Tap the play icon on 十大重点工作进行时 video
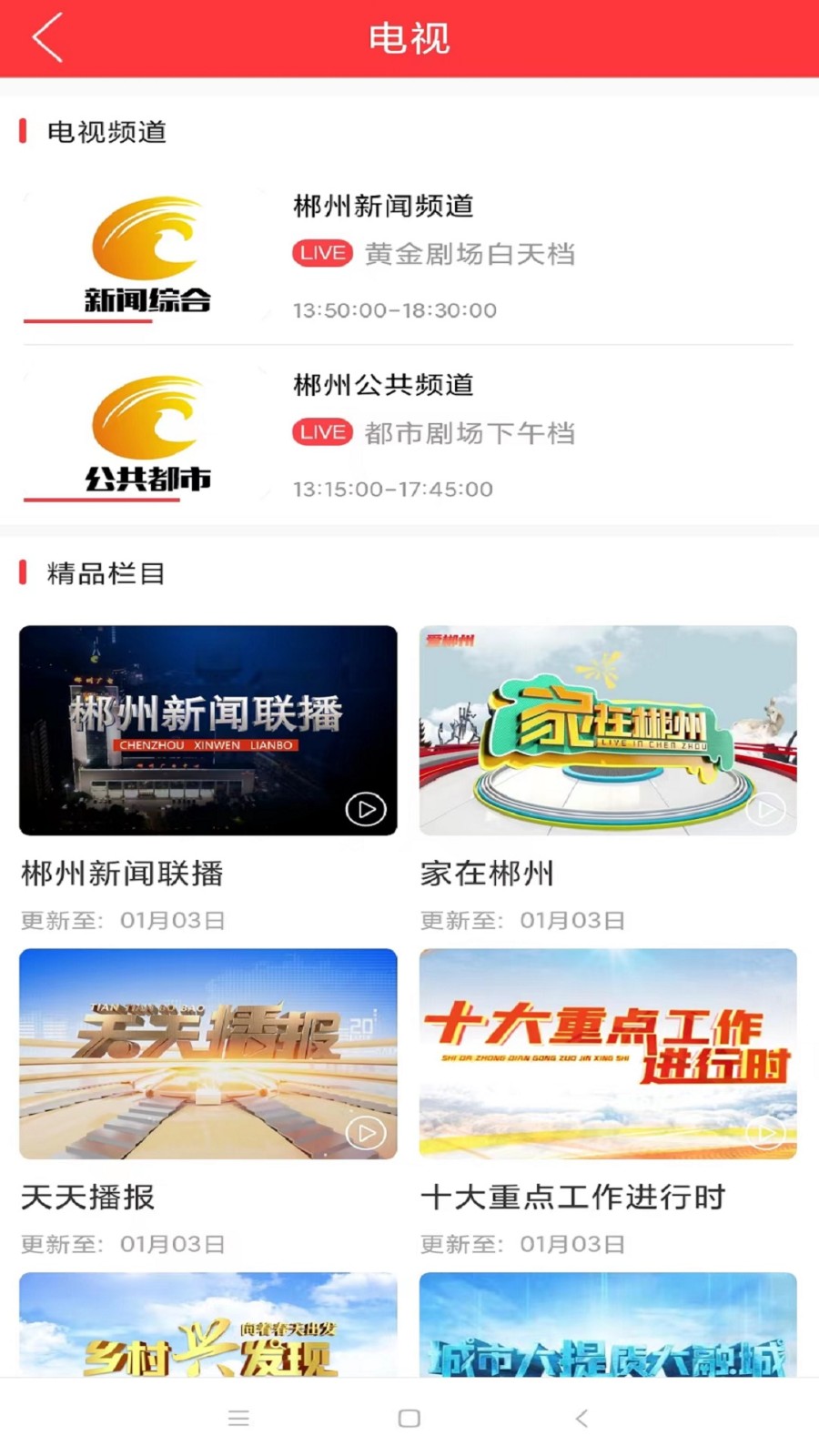819x1456 pixels. [x=765, y=1133]
